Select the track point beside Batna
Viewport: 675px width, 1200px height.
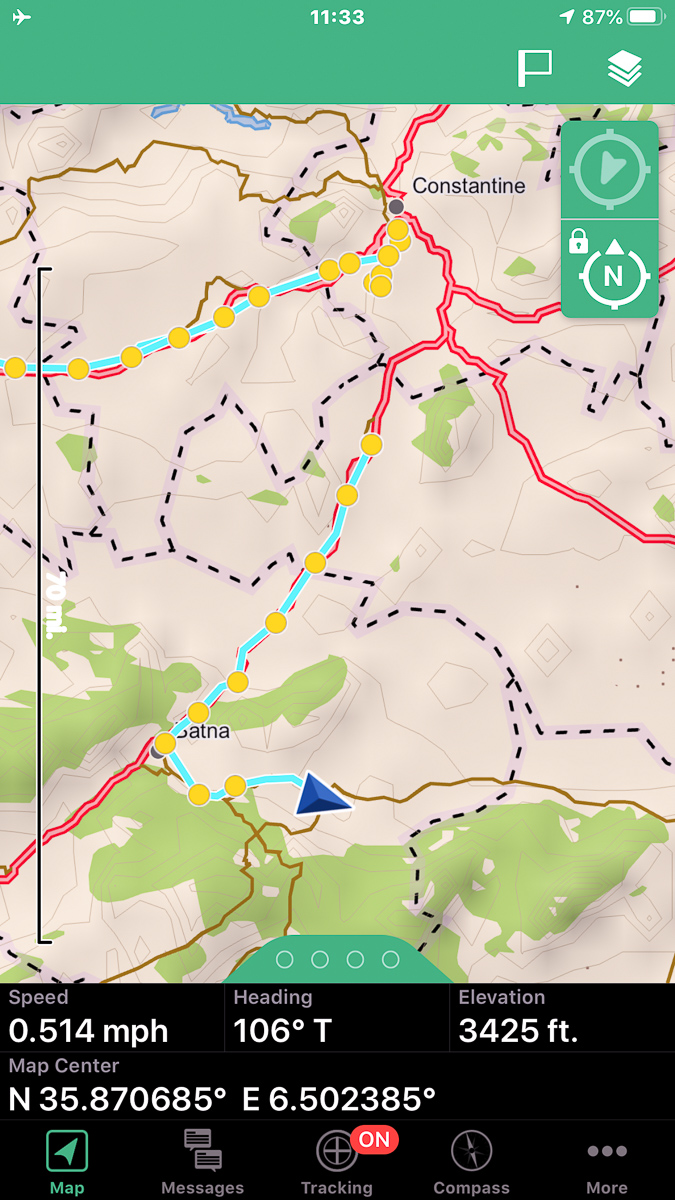coord(165,744)
